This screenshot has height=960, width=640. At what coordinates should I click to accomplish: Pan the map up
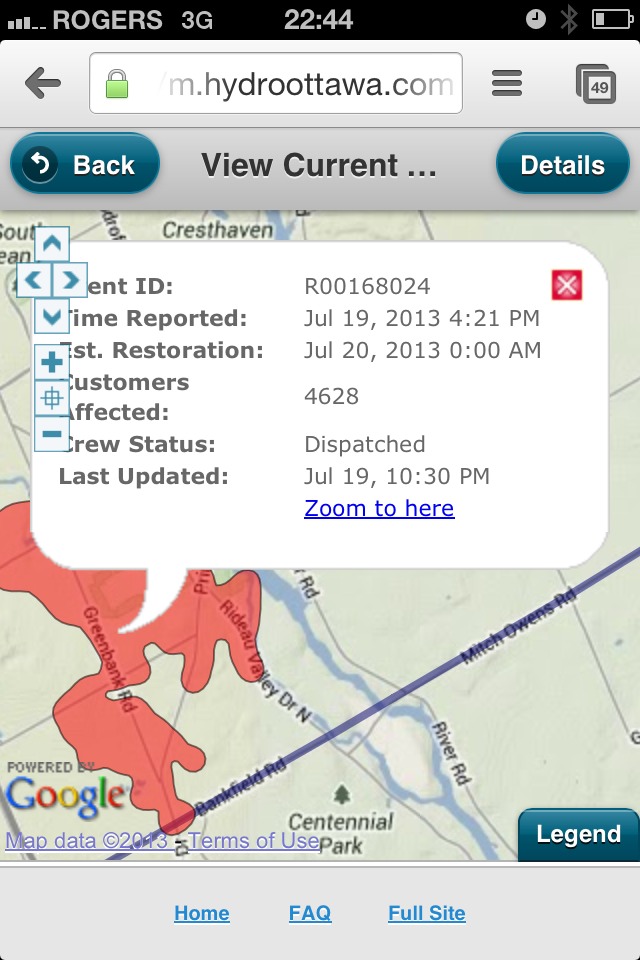(x=52, y=243)
